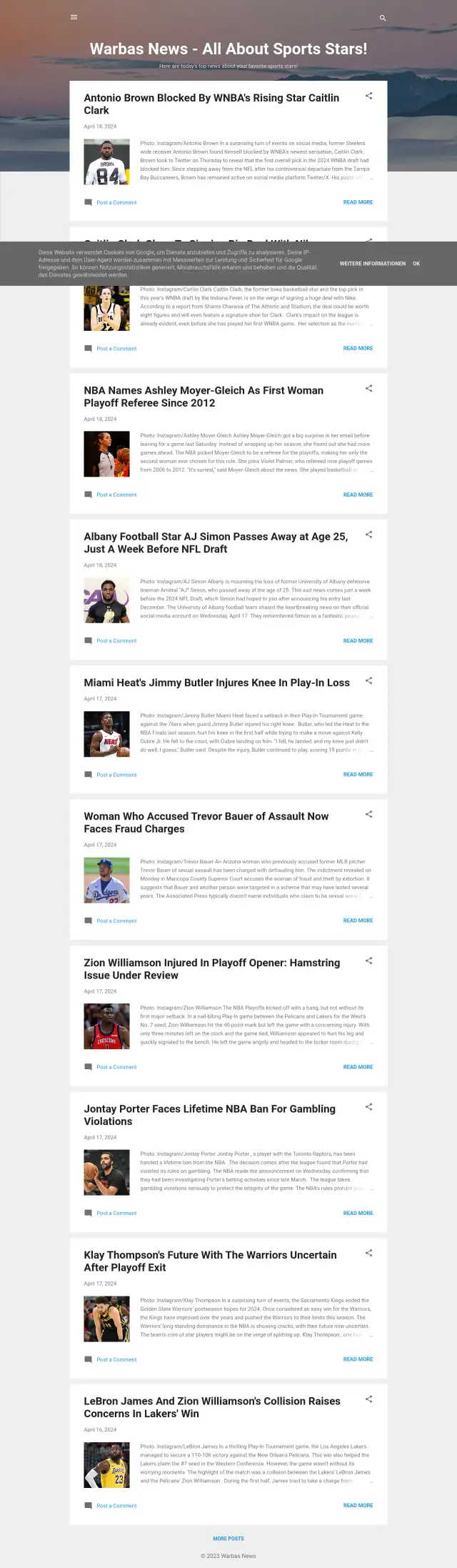Share the Ashley Moyer-Gleich article
The width and height of the screenshot is (457, 1568).
click(368, 388)
